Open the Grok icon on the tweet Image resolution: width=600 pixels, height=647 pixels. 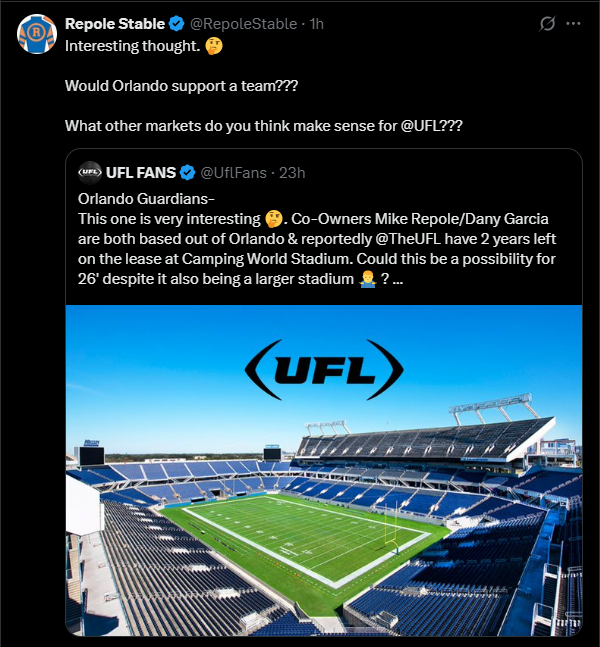[x=547, y=23]
